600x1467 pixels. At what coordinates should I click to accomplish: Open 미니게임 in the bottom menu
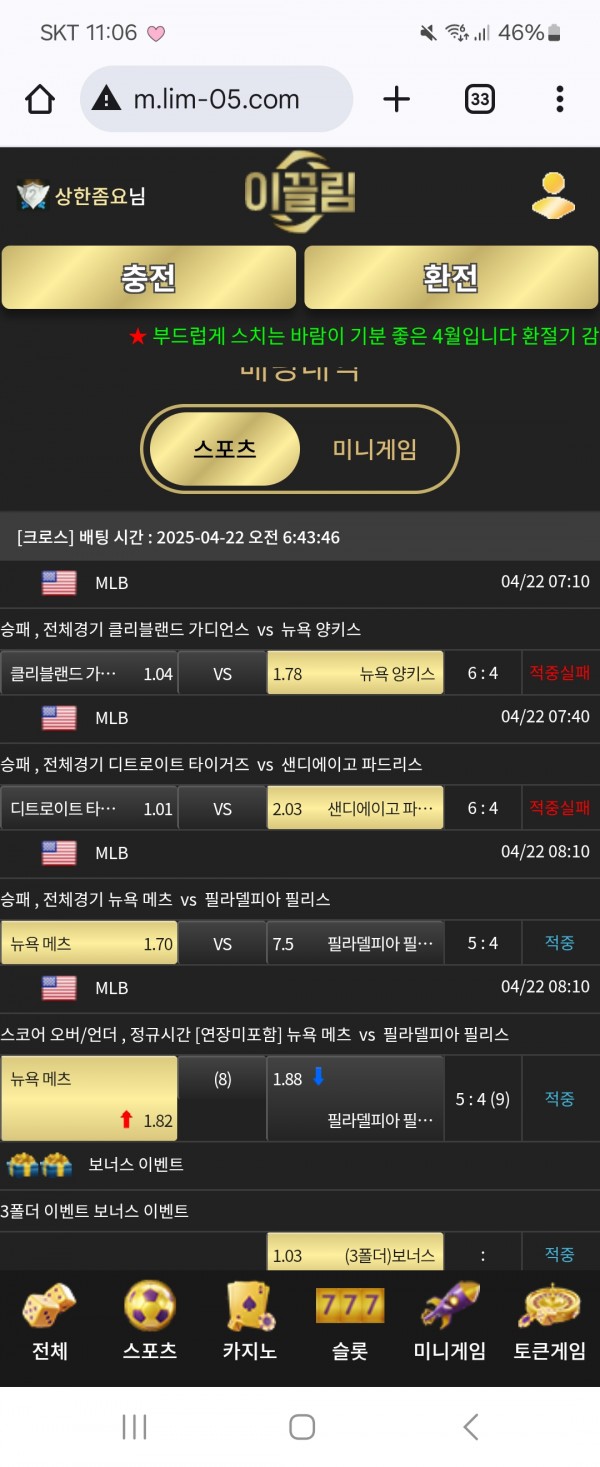point(450,1322)
